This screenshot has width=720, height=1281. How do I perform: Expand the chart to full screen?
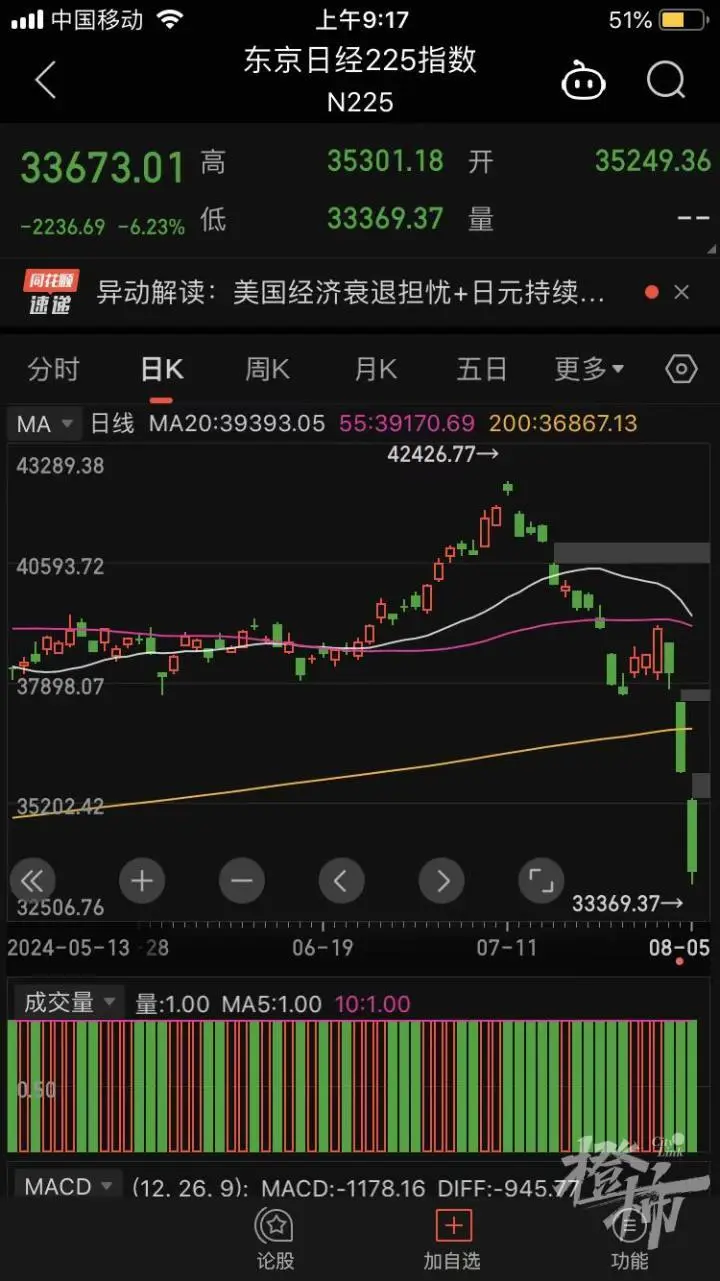point(541,881)
